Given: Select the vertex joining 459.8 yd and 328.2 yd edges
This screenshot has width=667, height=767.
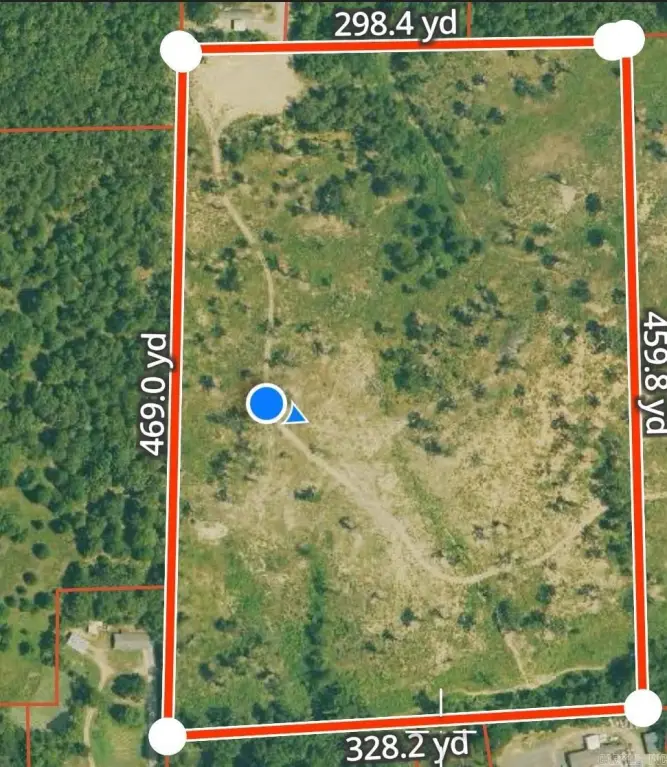Looking at the screenshot, I should coord(643,708).
